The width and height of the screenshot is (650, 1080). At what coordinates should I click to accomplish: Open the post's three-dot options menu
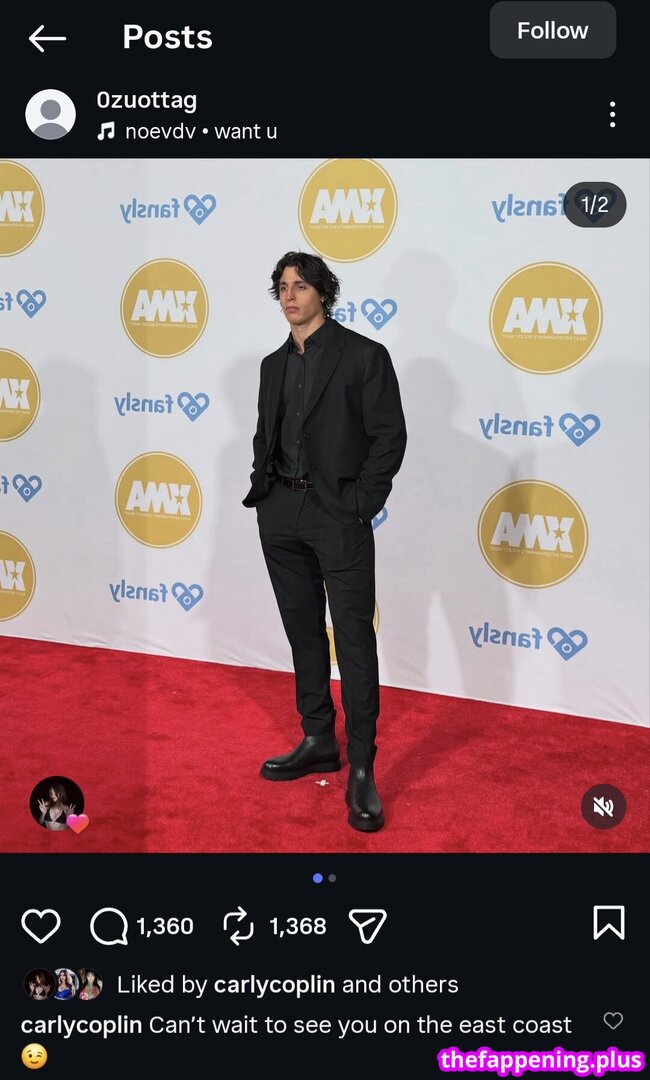(x=612, y=114)
